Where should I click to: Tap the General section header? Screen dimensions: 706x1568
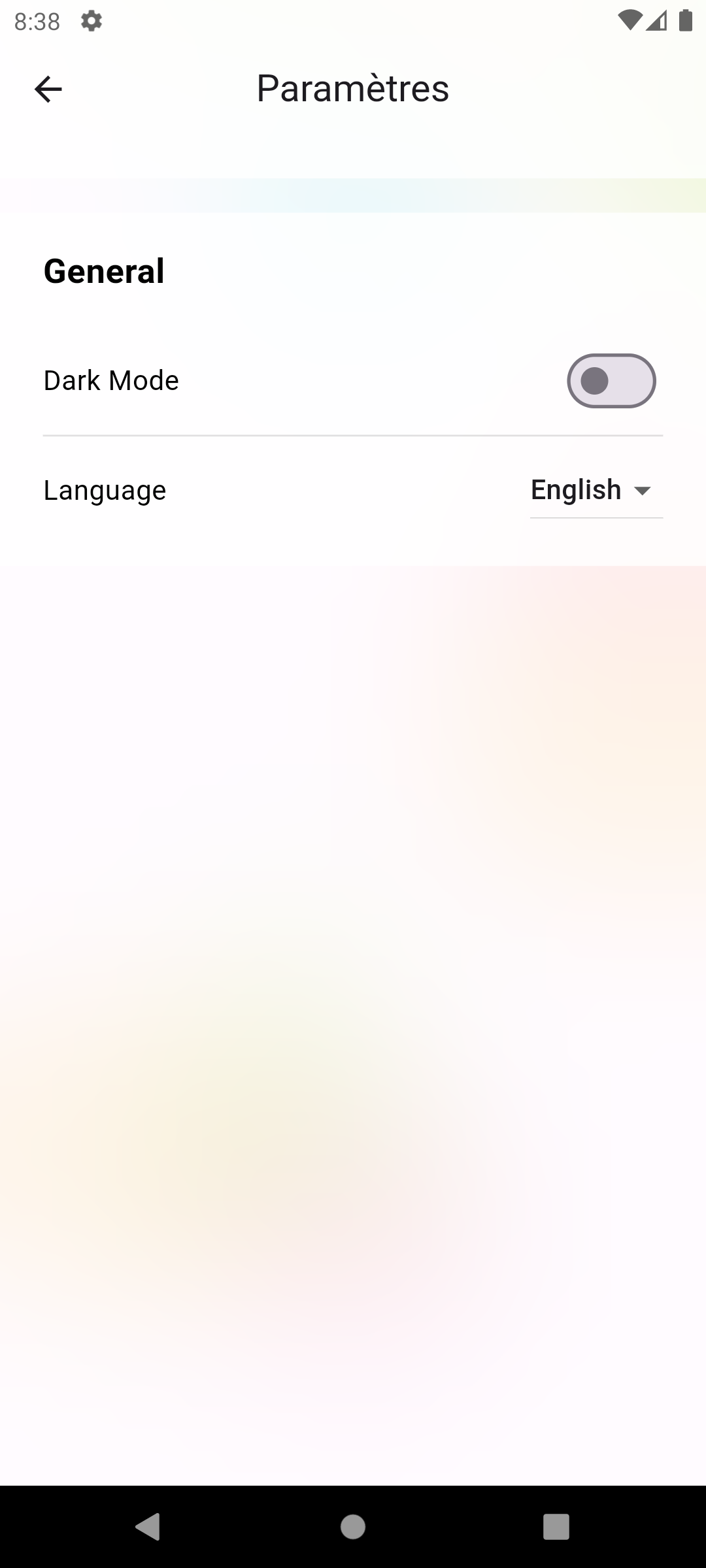coord(103,270)
